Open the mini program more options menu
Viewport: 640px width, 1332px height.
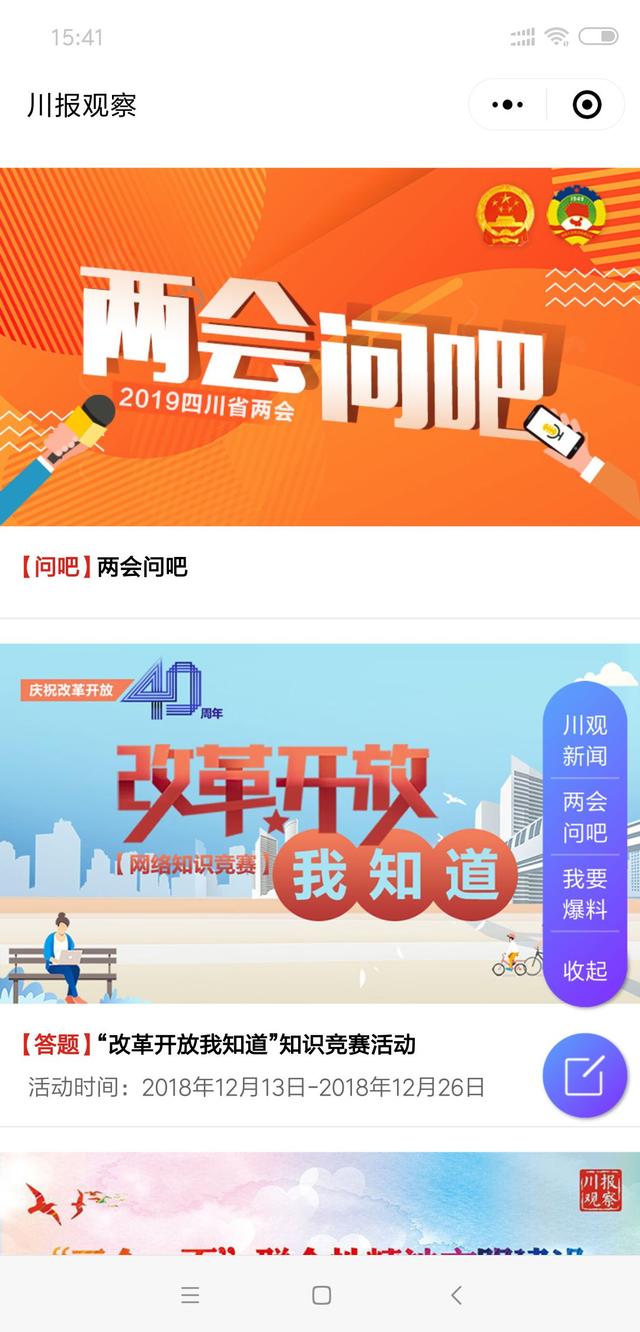508,105
